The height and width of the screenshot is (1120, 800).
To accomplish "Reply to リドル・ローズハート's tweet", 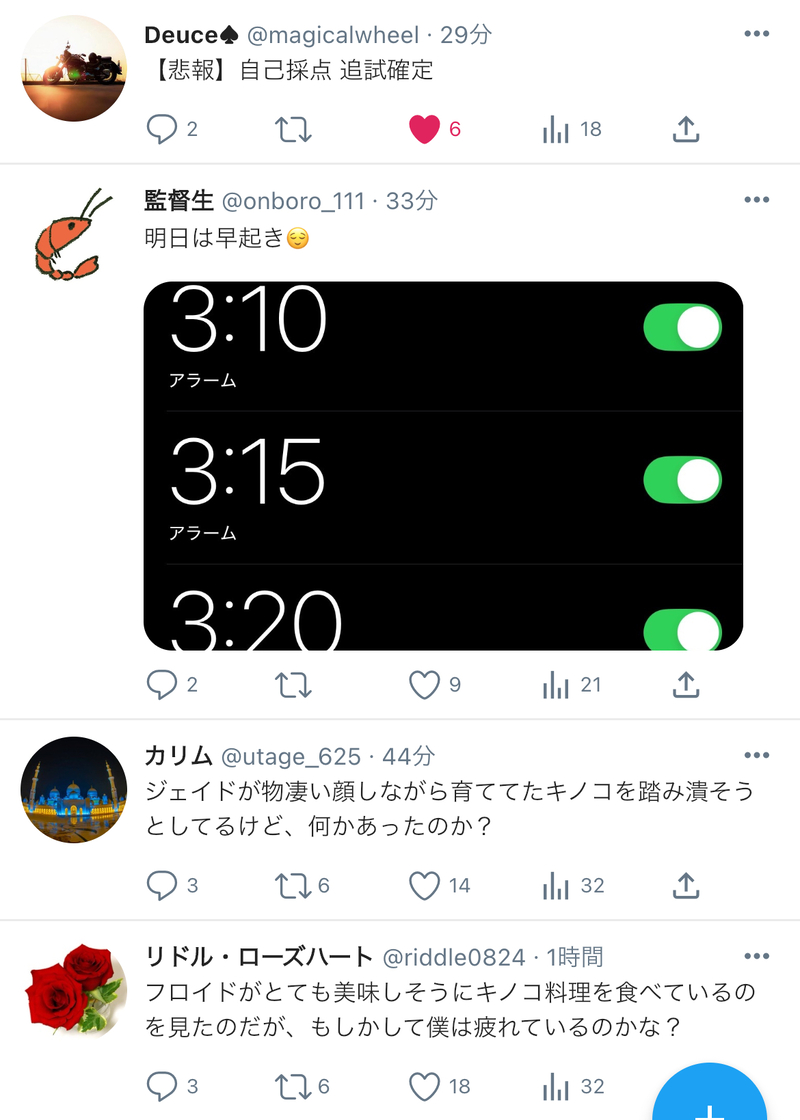I will pos(162,1086).
